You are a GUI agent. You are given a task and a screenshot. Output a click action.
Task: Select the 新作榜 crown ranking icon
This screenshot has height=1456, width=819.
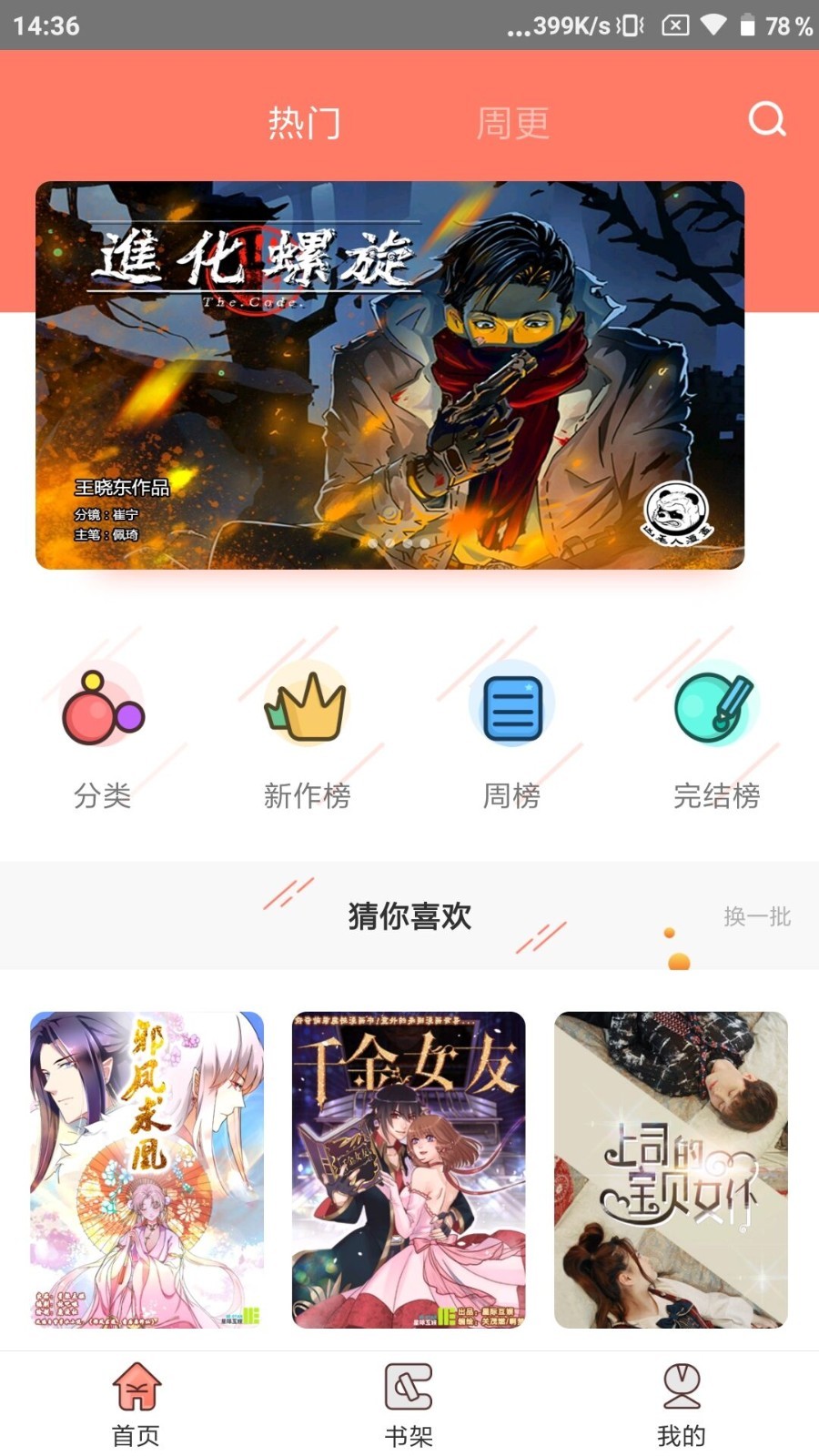[x=307, y=710]
